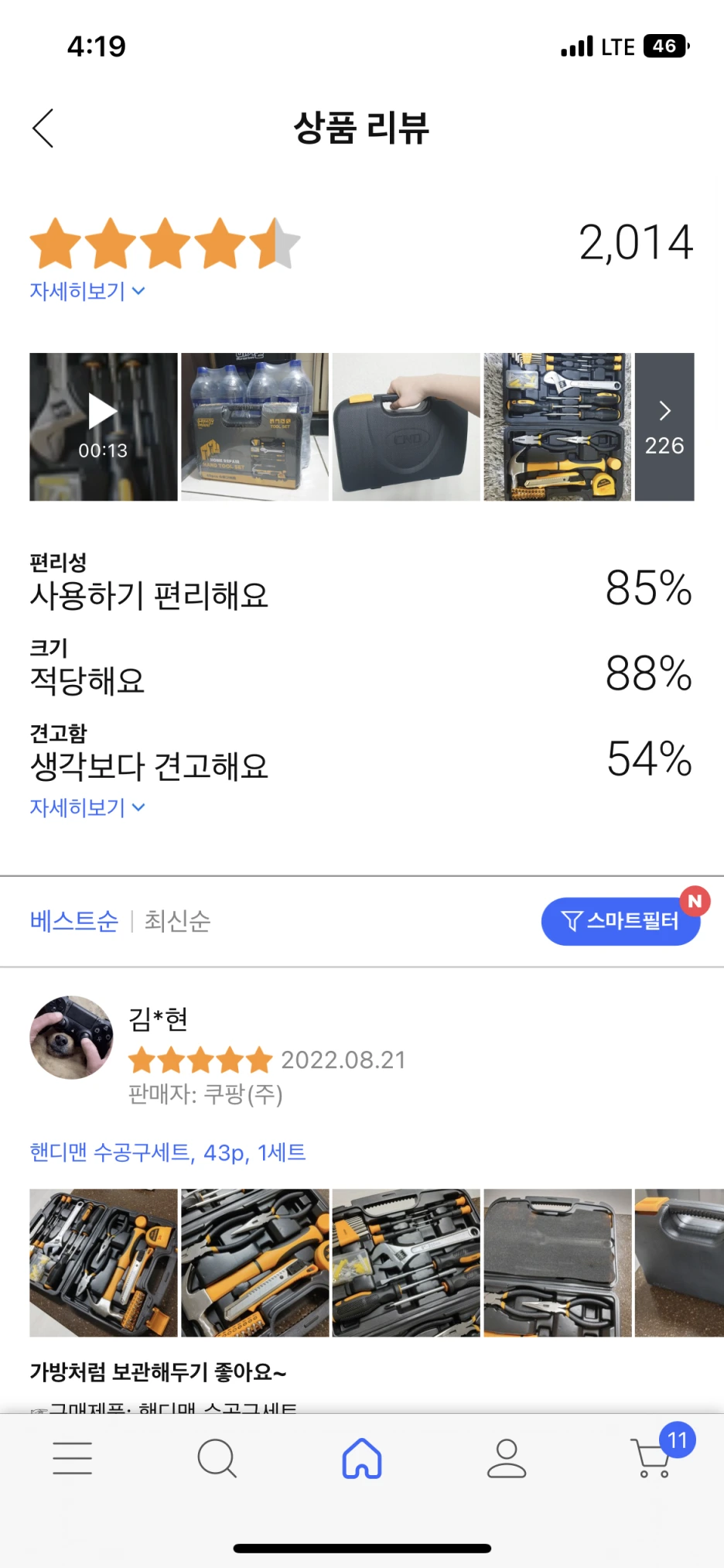724x1568 pixels.
Task: Open the photo of hand holding case
Action: pyautogui.click(x=406, y=426)
